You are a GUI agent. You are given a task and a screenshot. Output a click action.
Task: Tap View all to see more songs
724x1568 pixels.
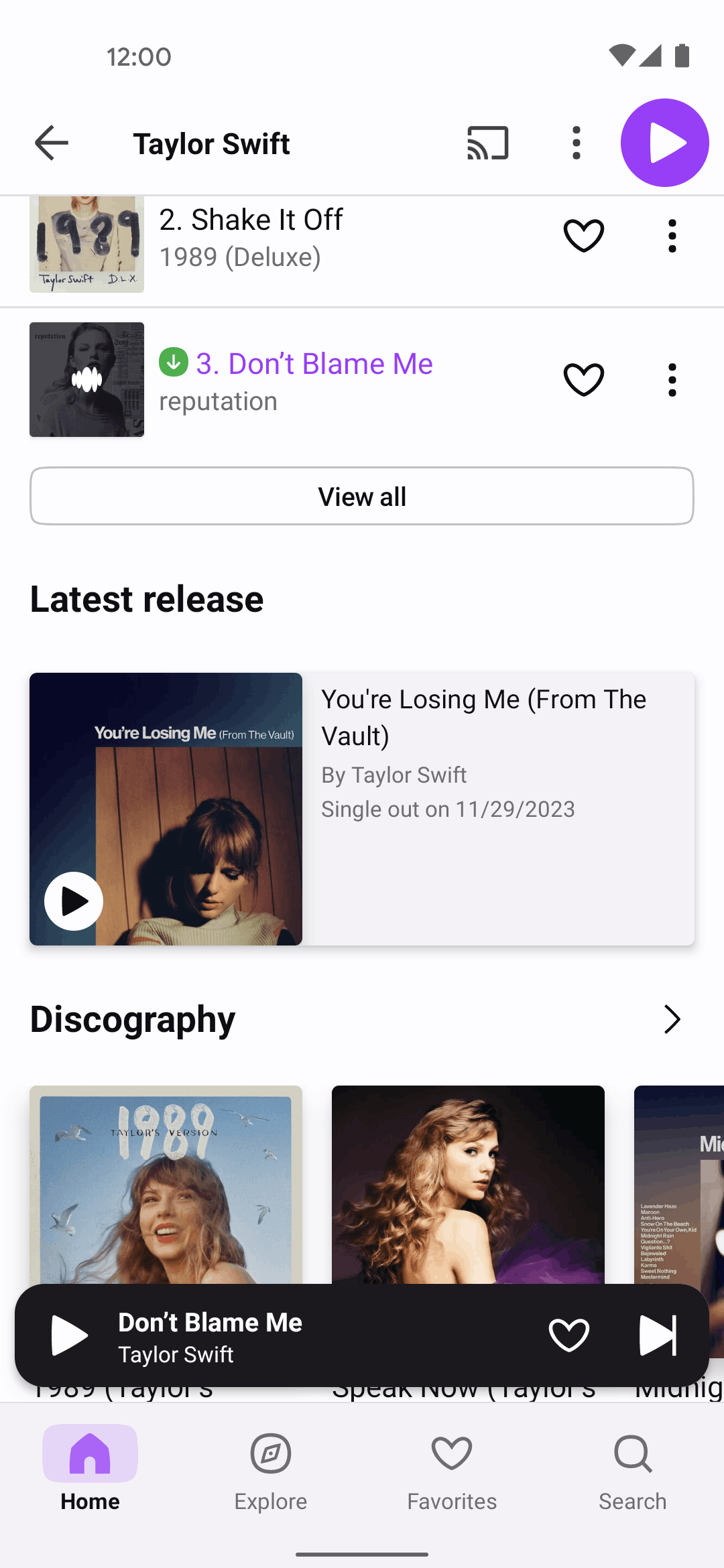pyautogui.click(x=362, y=496)
